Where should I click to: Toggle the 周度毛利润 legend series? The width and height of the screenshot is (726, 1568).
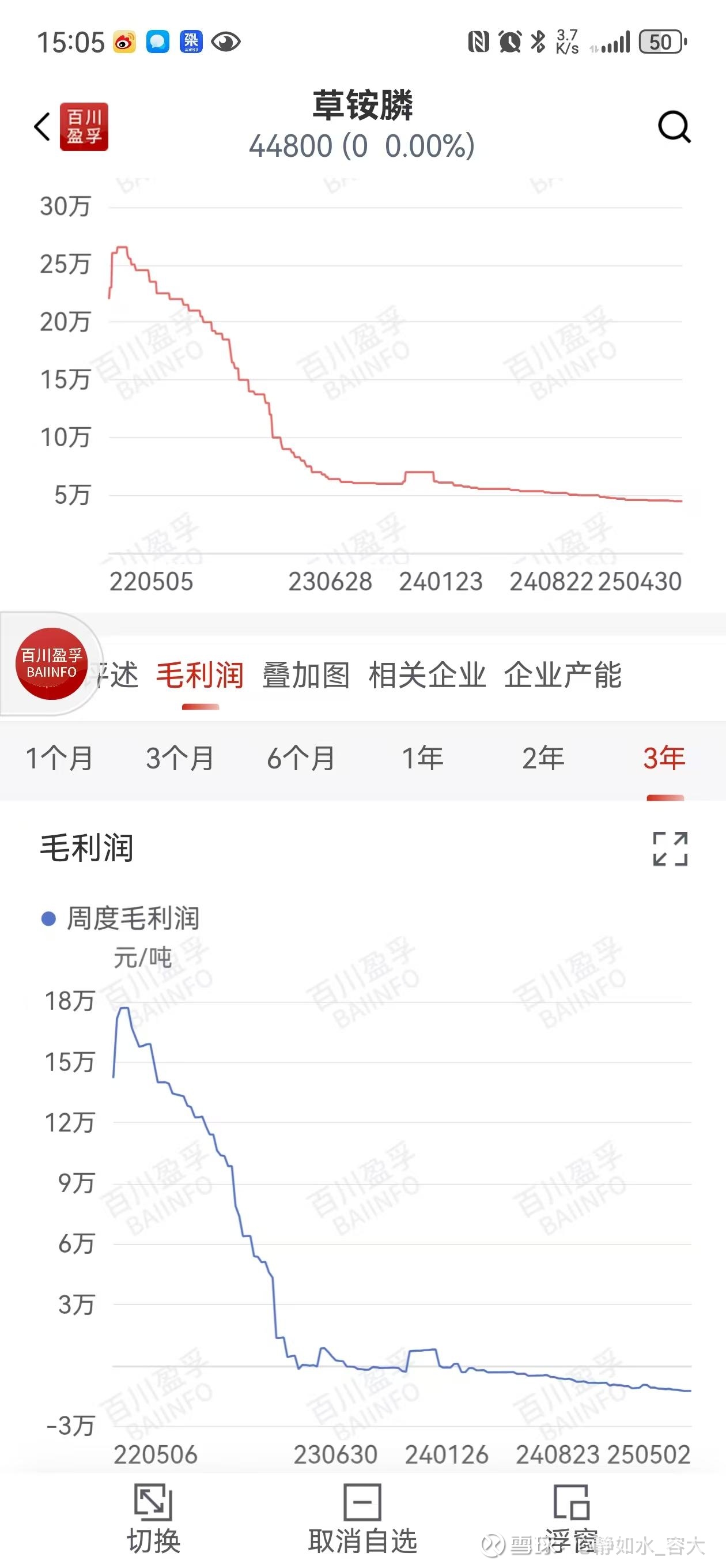pos(120,918)
